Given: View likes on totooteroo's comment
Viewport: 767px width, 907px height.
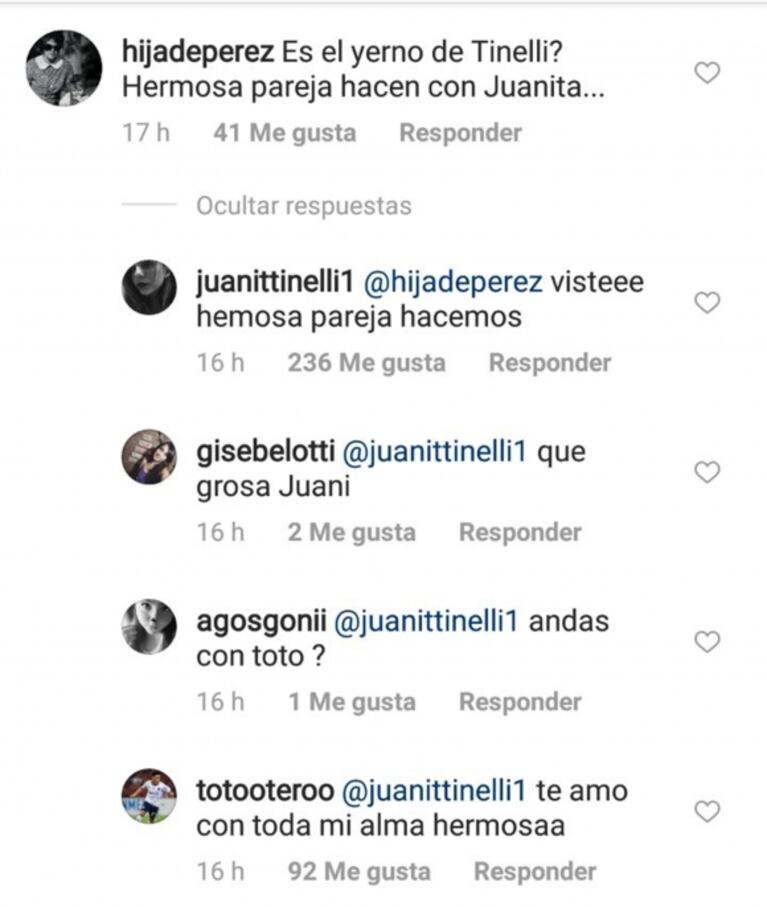Looking at the screenshot, I should coord(358,872).
